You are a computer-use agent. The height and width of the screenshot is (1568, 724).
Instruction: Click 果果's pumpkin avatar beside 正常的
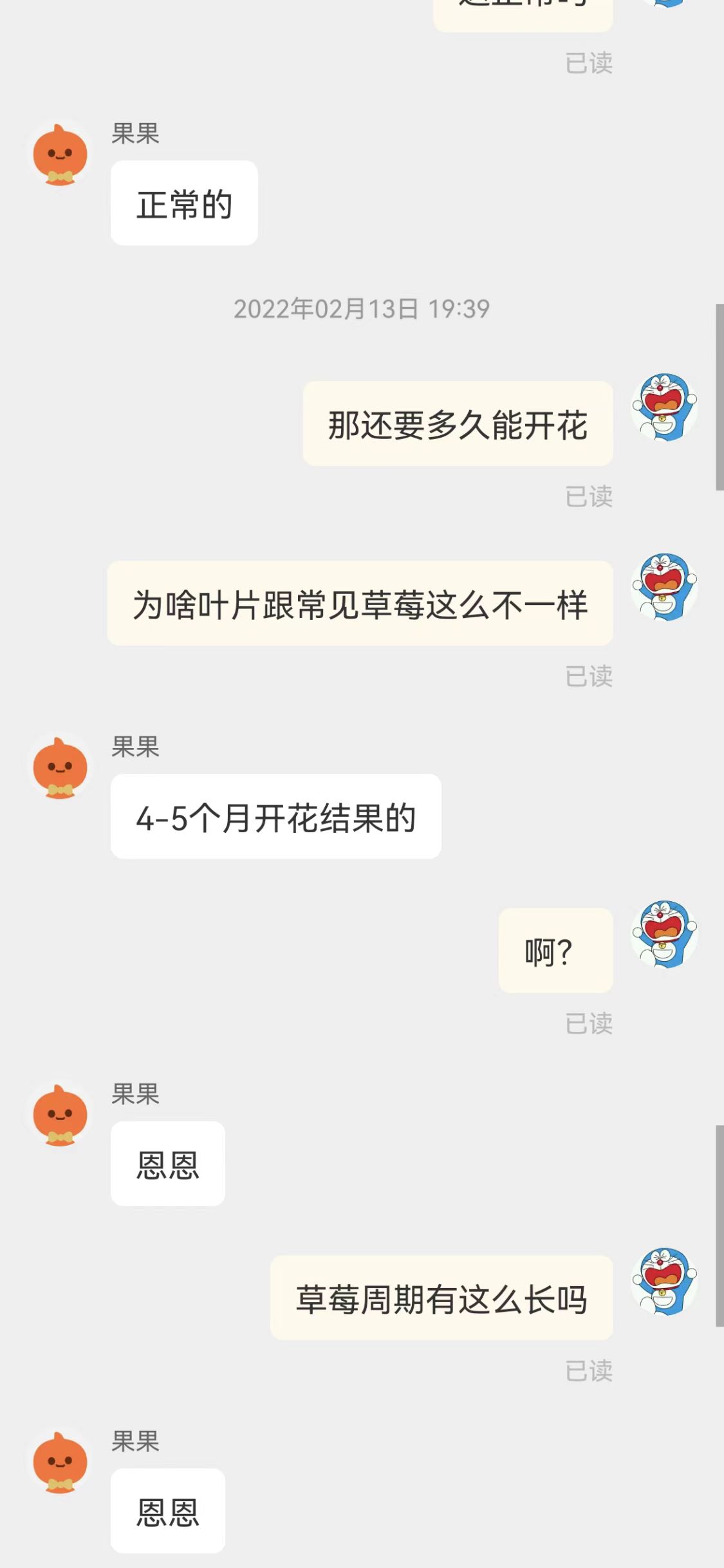click(61, 154)
